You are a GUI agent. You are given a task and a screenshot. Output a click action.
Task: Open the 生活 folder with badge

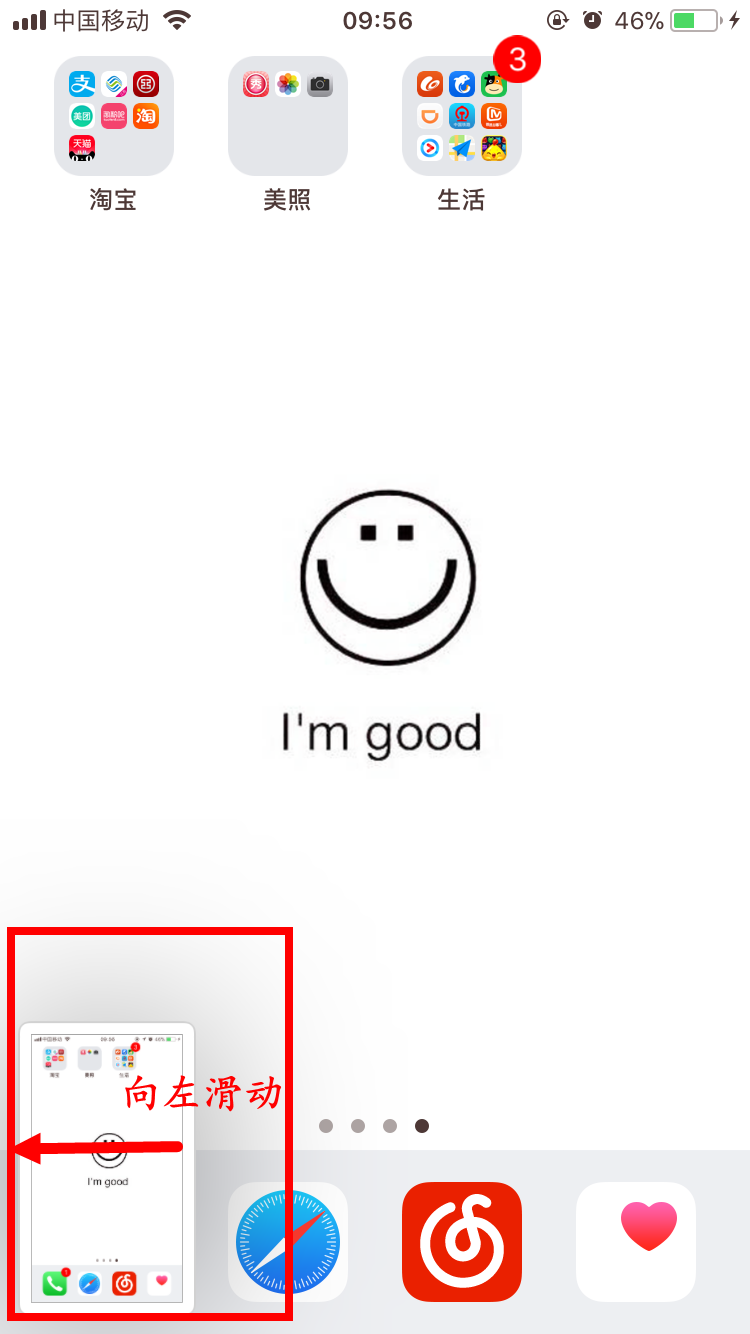point(461,116)
